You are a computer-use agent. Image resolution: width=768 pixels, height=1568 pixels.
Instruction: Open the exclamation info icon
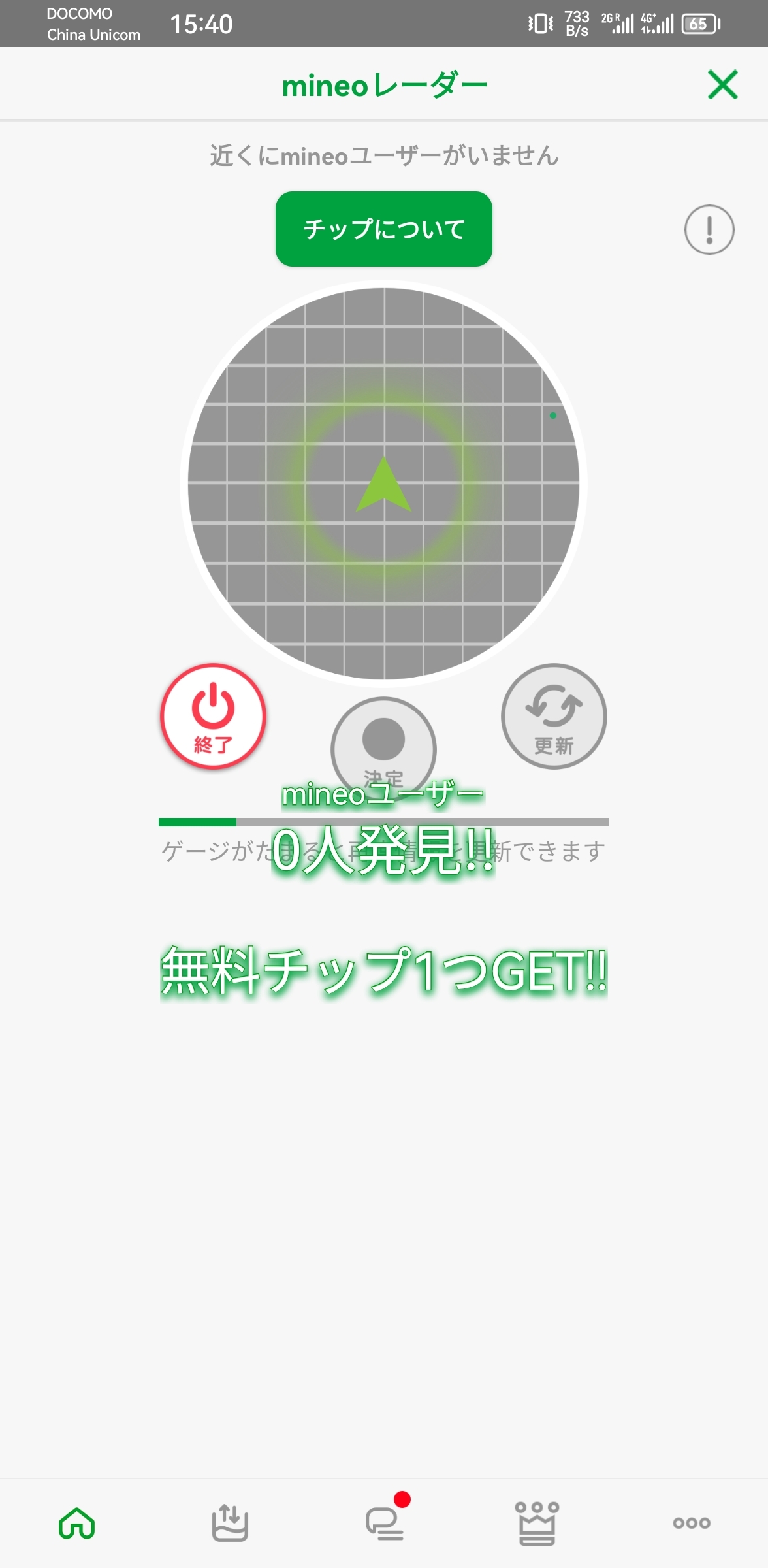tap(709, 229)
